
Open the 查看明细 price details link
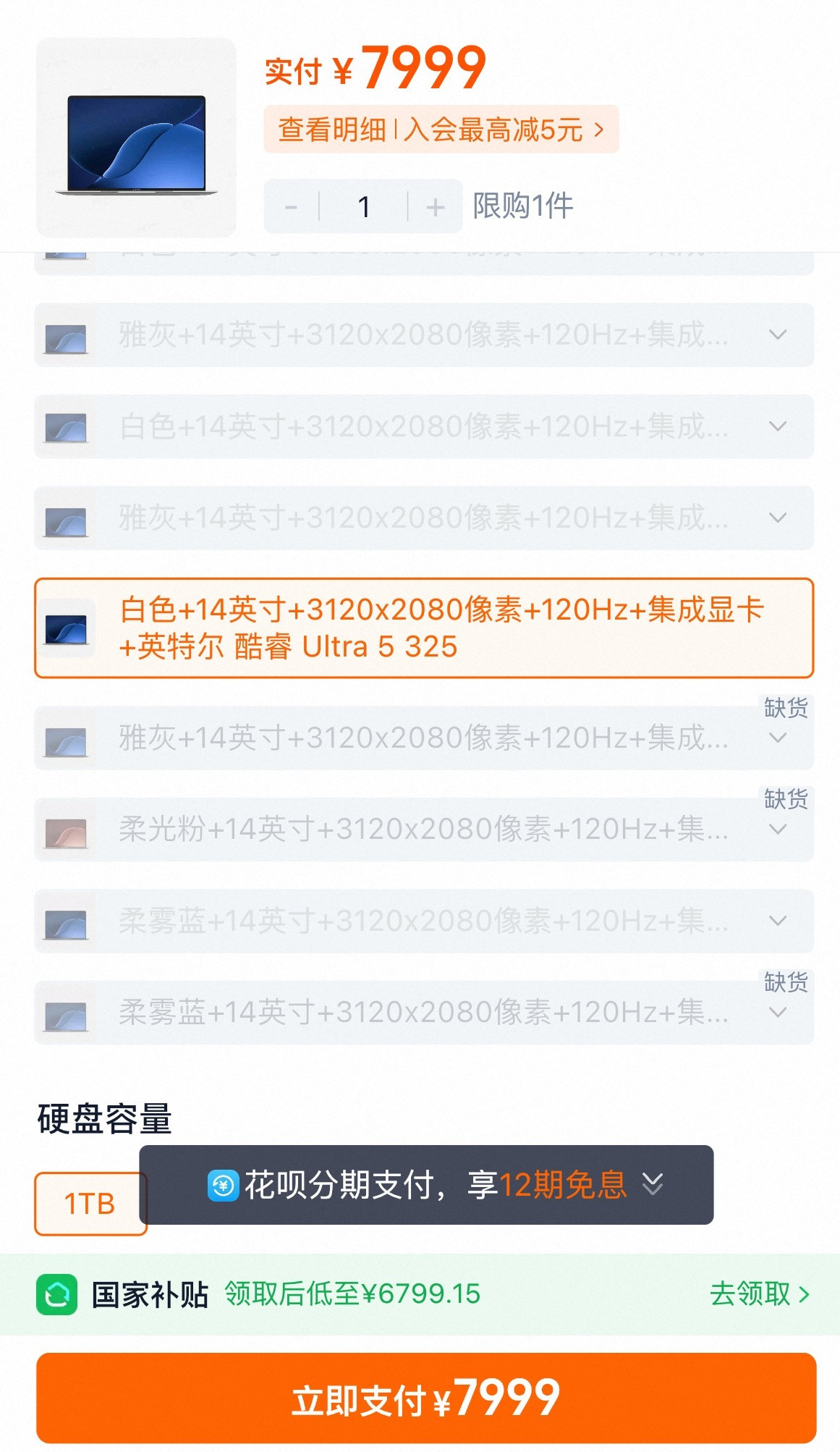[333, 129]
